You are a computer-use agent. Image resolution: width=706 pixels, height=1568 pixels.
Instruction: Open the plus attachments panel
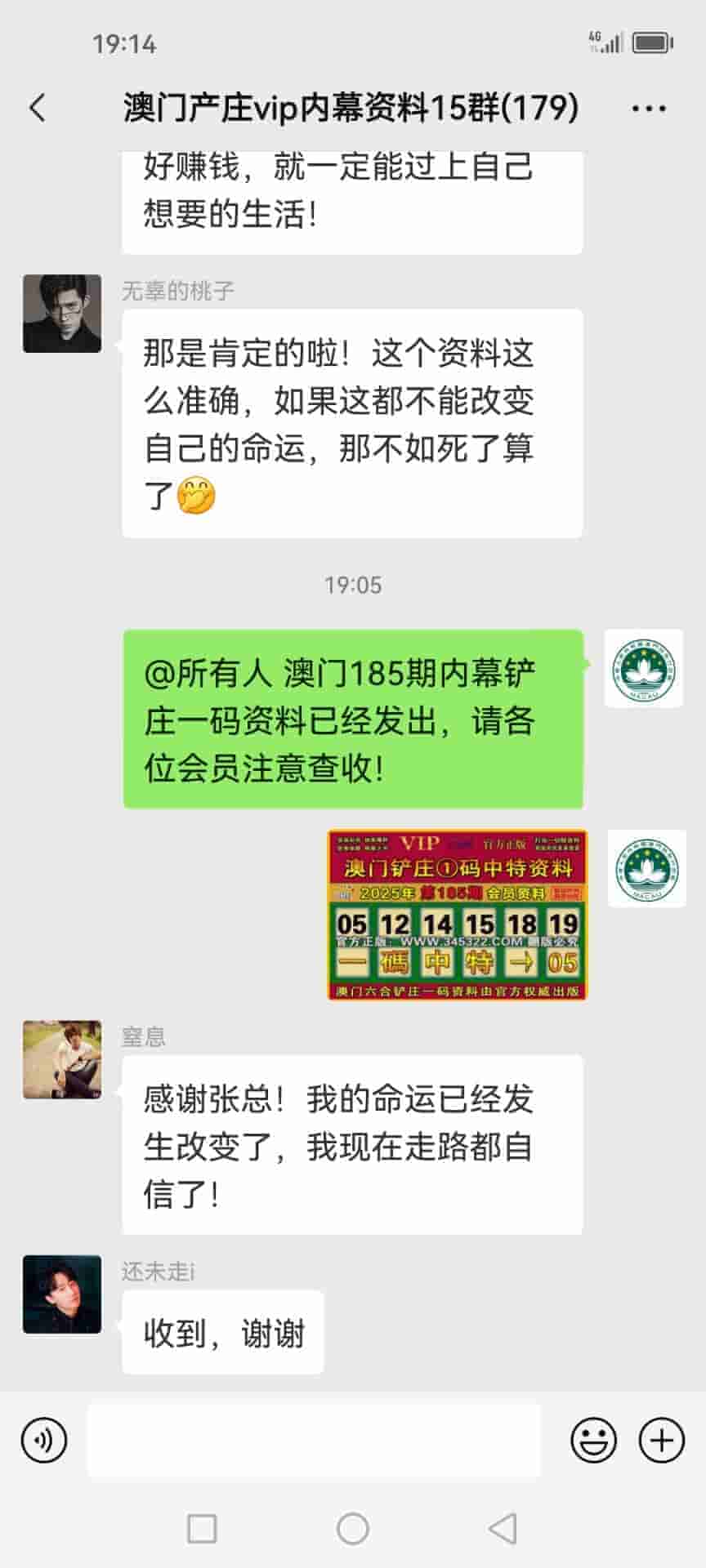point(661,1440)
